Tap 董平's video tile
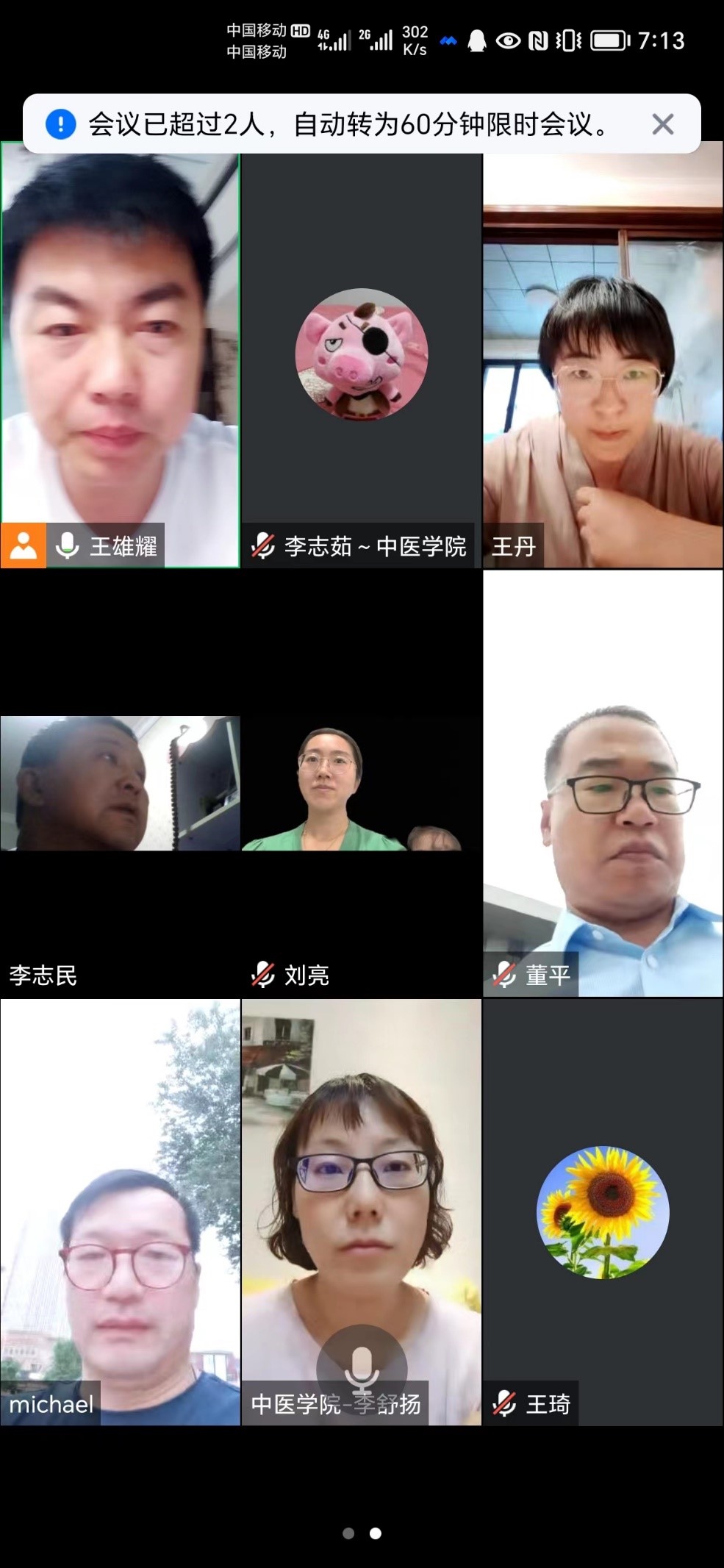This screenshot has width=724, height=1568. tap(603, 784)
